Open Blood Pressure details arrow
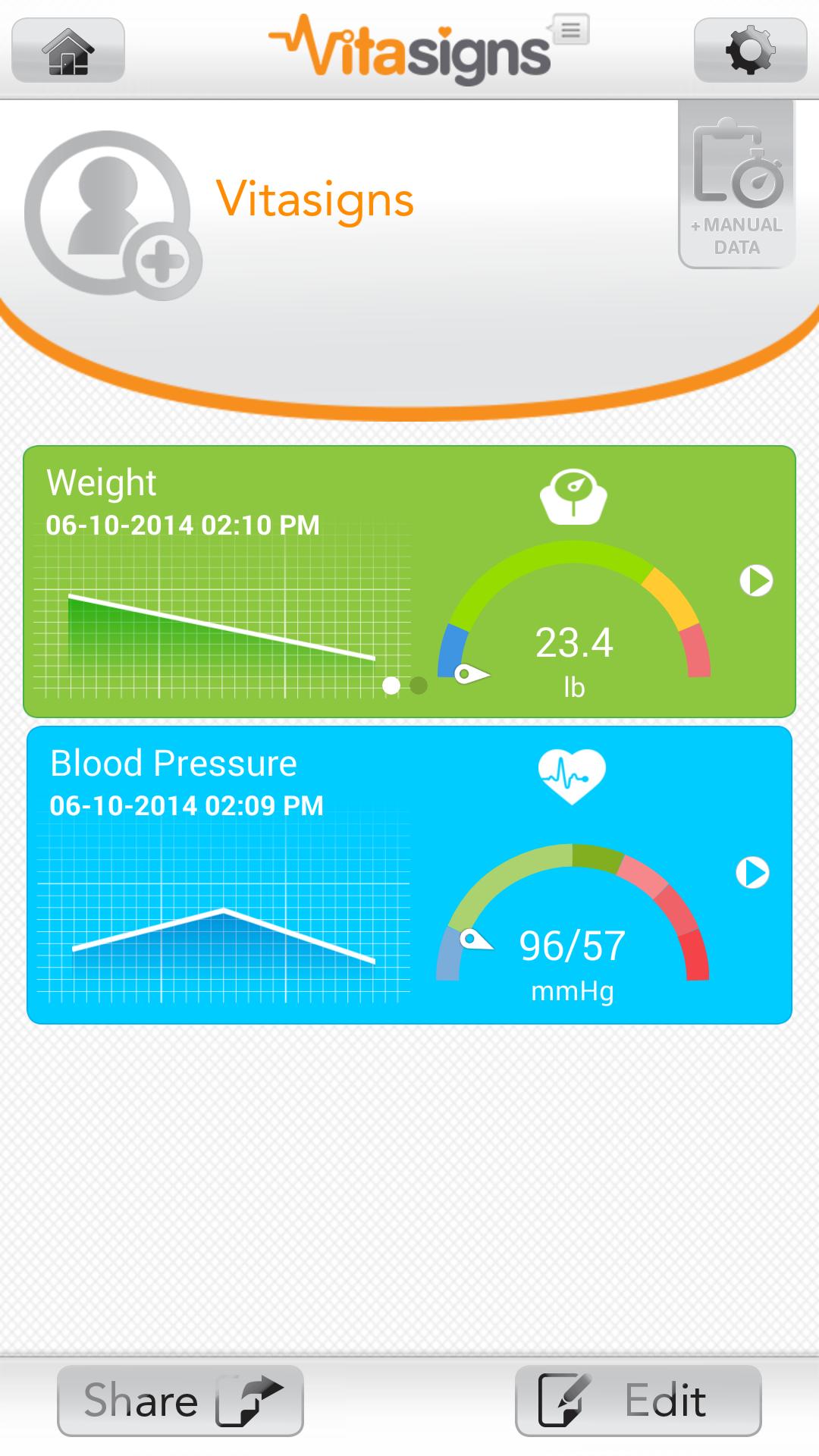Screen dimensions: 819x1456 (x=752, y=873)
